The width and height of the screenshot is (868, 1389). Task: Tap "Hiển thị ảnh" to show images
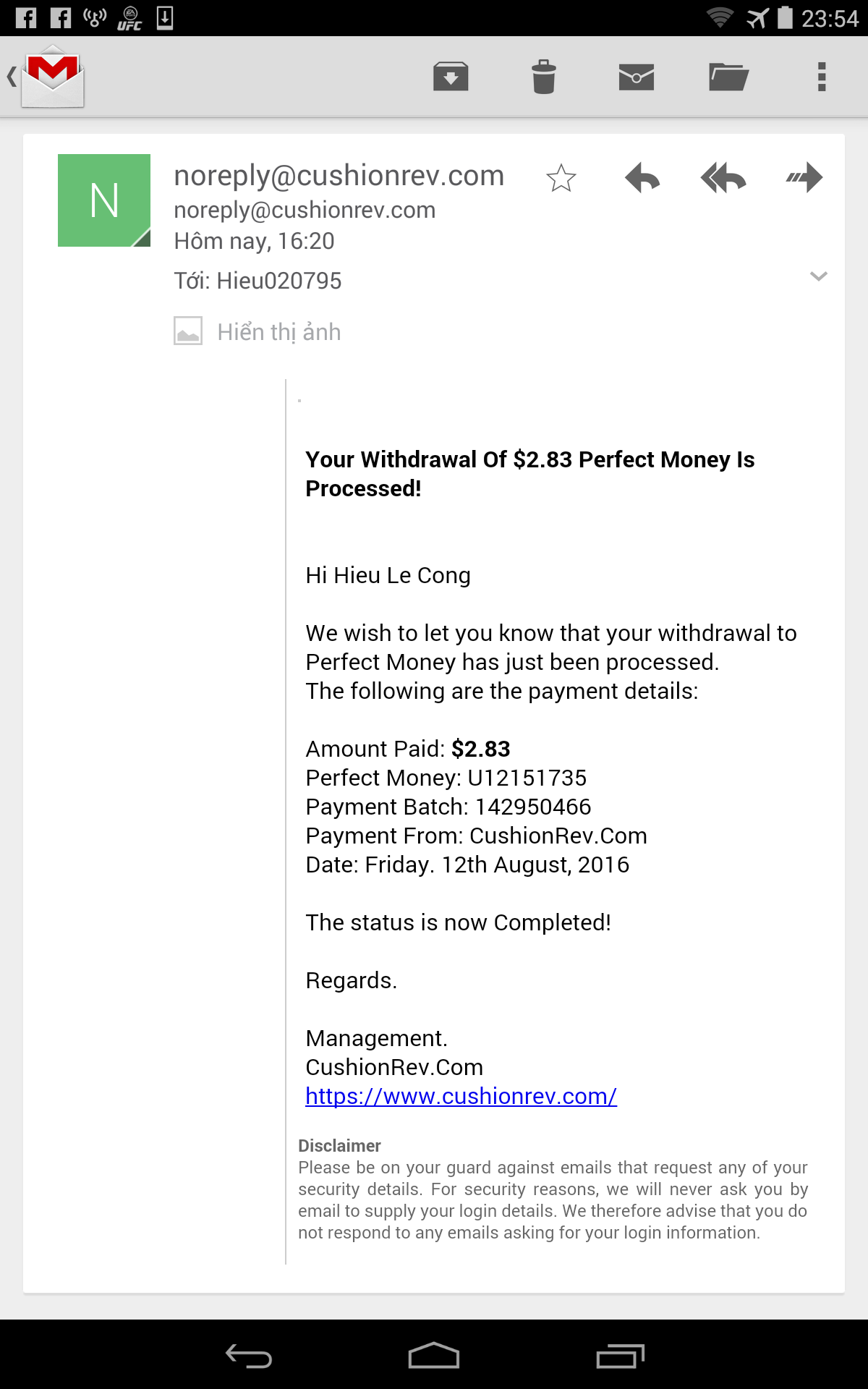278,332
